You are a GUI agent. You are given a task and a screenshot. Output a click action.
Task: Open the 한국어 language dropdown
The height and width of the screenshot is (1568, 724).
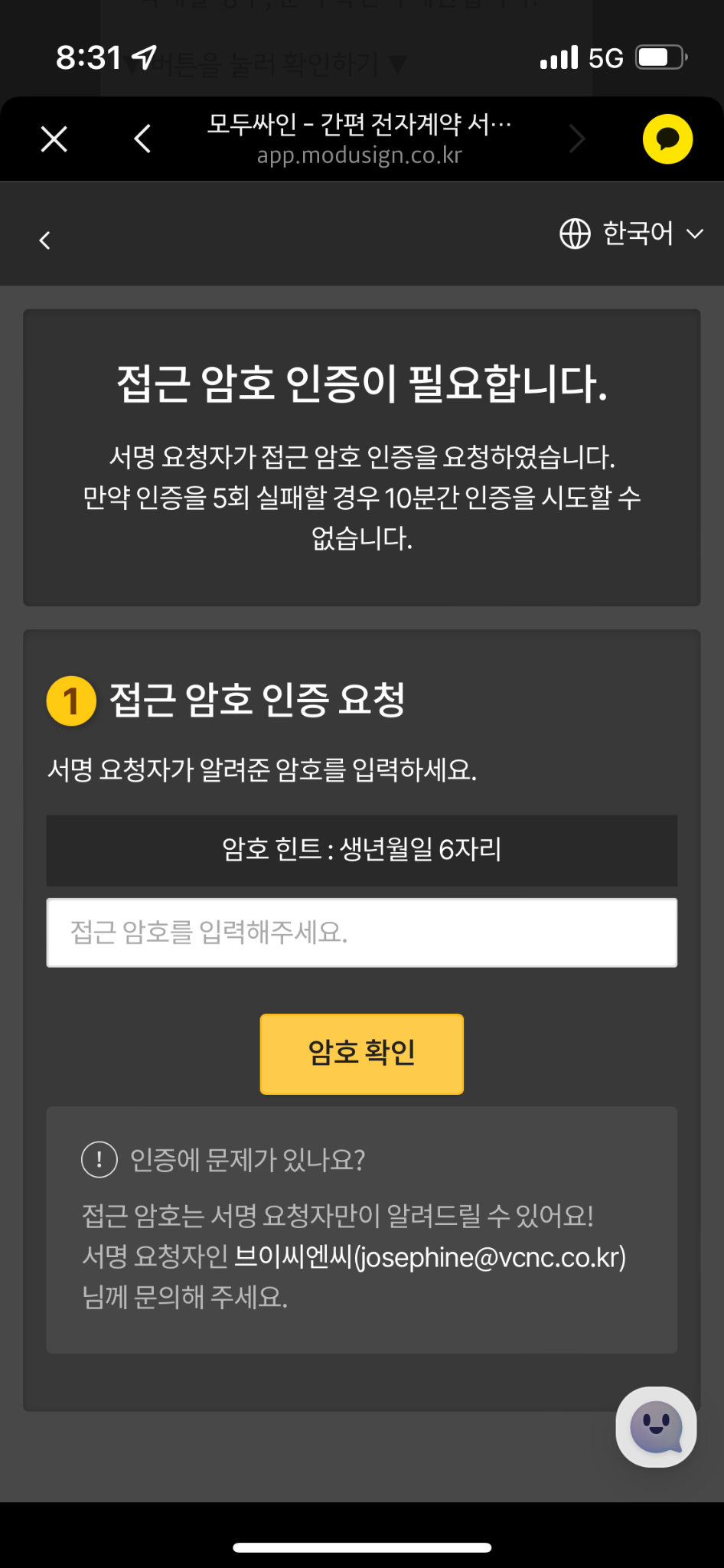(x=631, y=234)
